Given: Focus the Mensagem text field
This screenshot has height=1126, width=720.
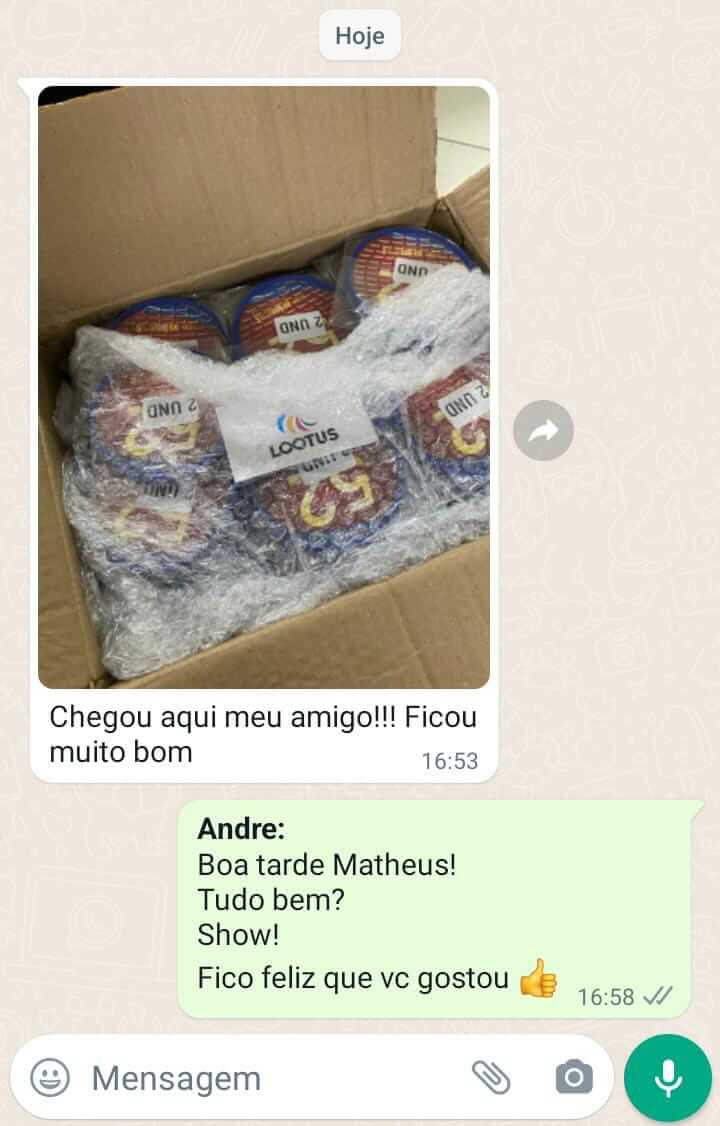Looking at the screenshot, I should click(270, 1078).
